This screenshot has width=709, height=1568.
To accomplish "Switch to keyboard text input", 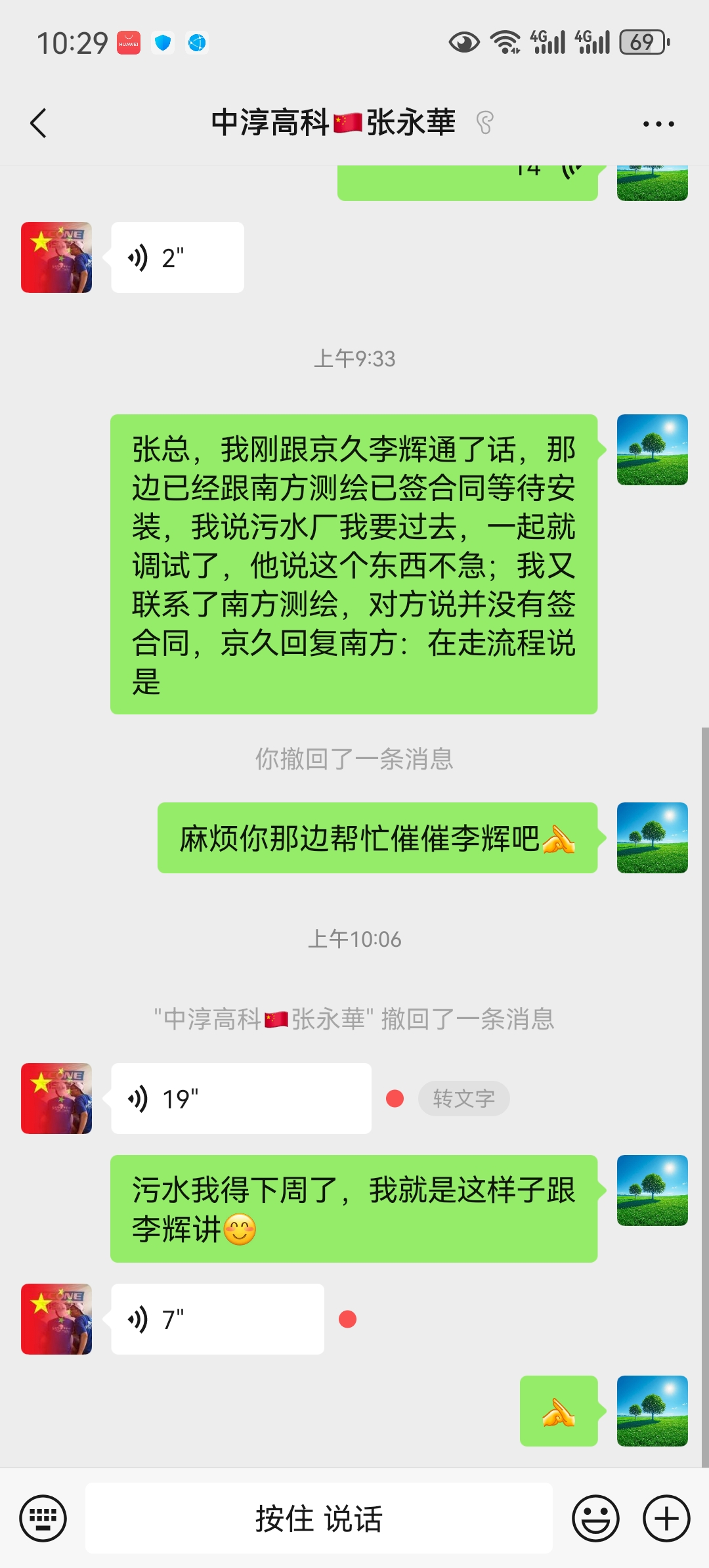I will tap(43, 1518).
